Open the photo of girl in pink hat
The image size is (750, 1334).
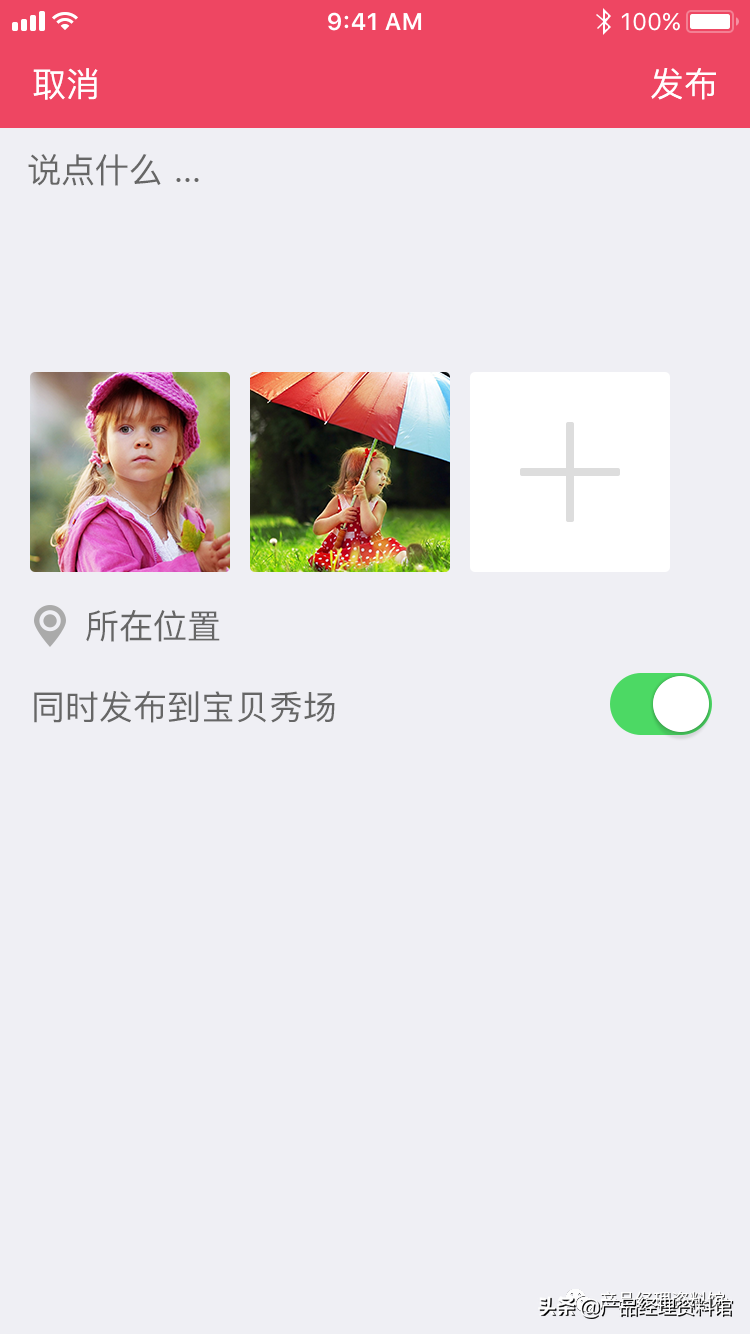[130, 472]
